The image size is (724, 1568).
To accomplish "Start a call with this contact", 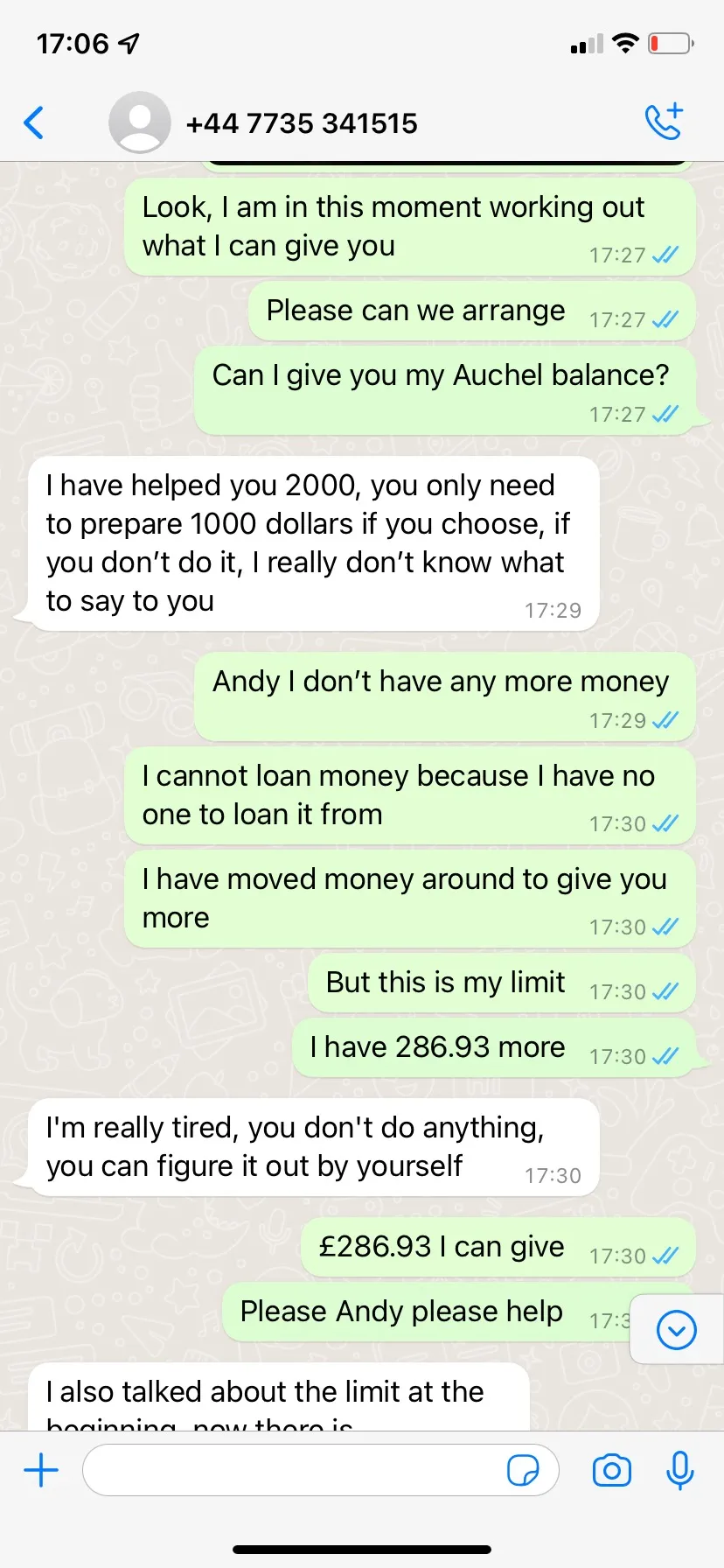I will coord(664,122).
